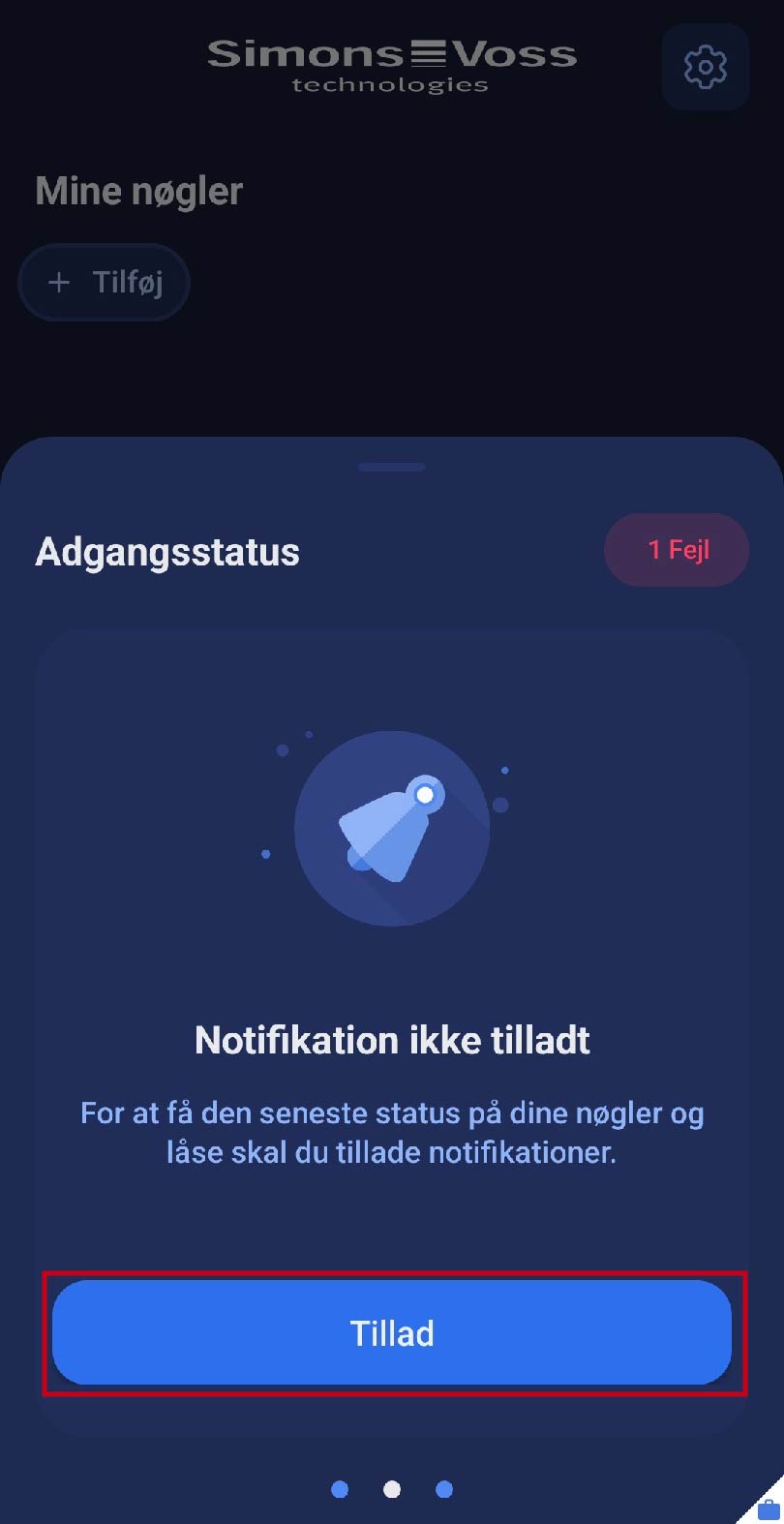Tap Tilføj to add a key
This screenshot has height=1524, width=784.
tap(105, 282)
